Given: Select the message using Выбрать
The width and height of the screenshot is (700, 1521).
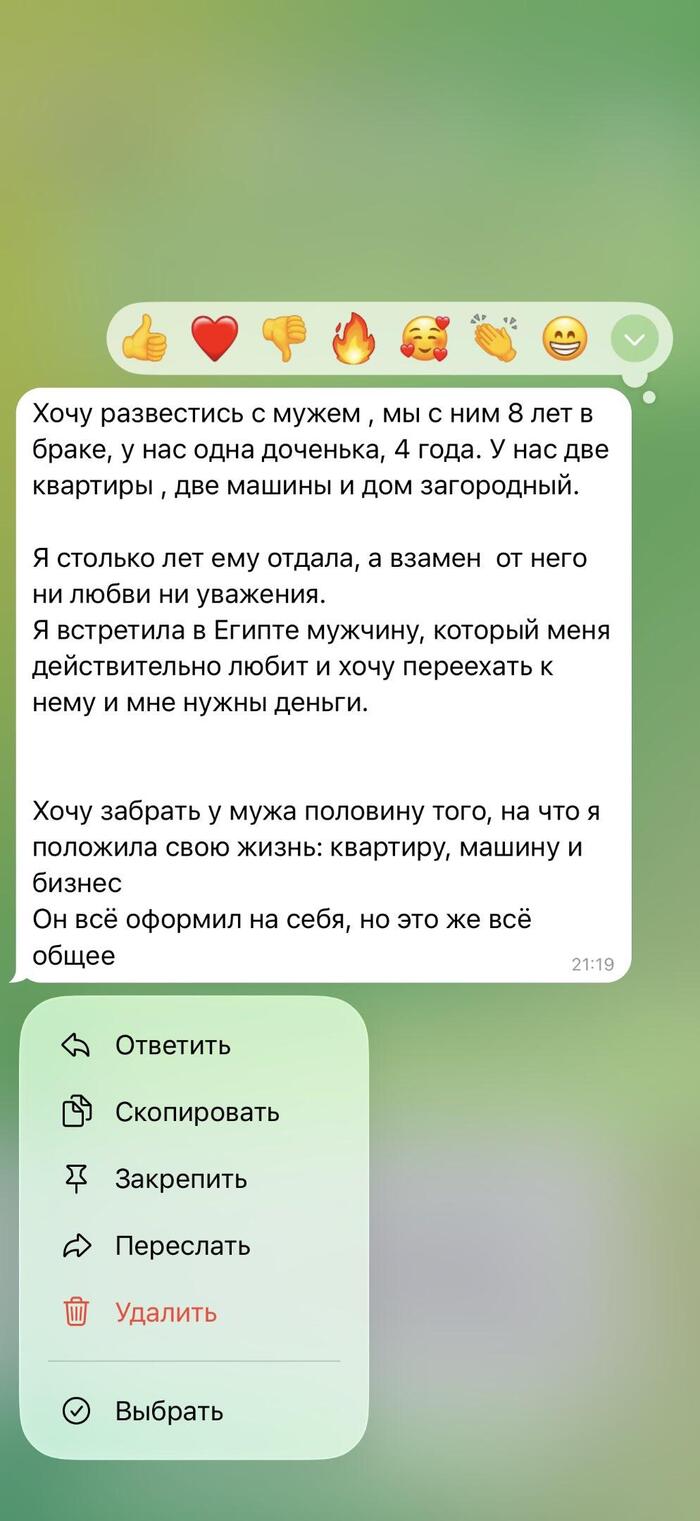Looking at the screenshot, I should pyautogui.click(x=168, y=1411).
